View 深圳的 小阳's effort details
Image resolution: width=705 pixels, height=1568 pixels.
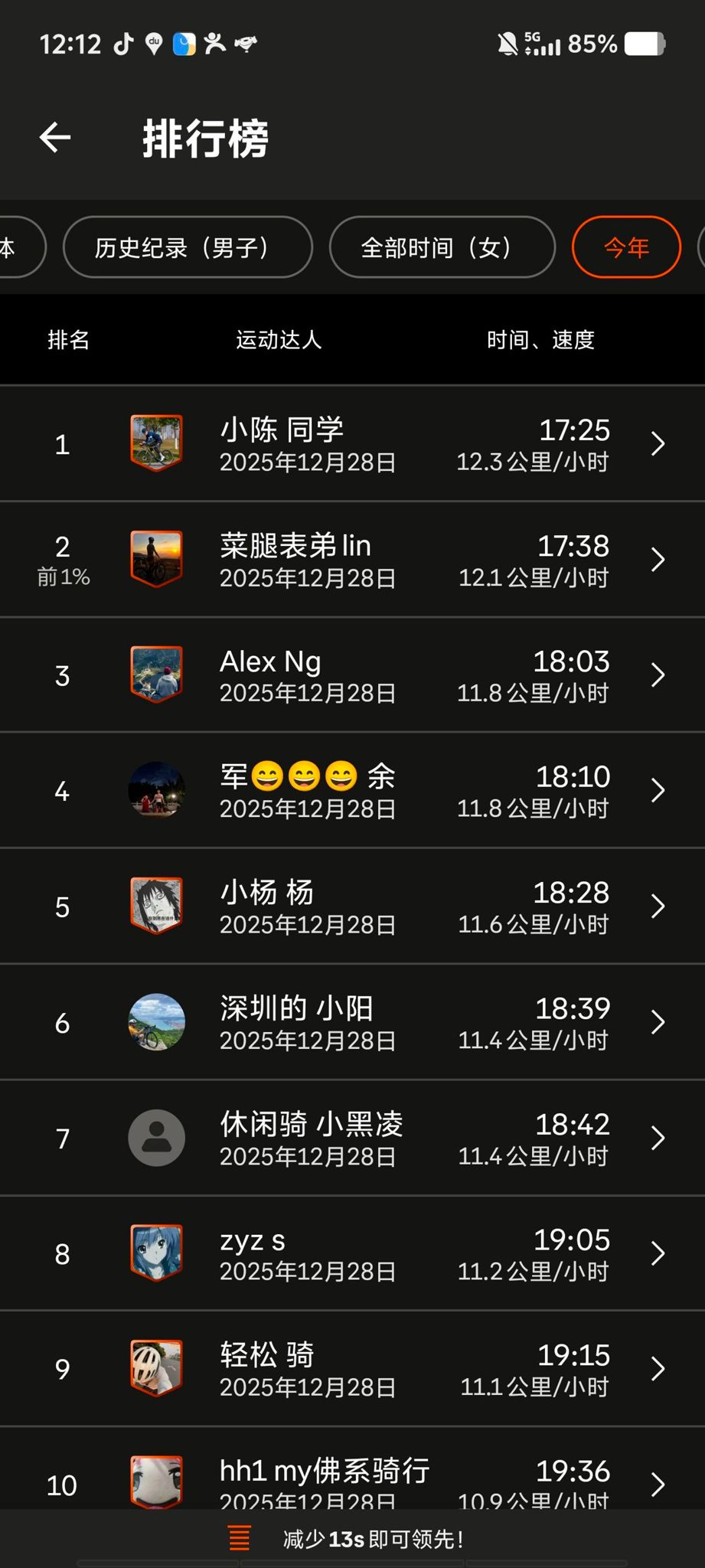click(x=352, y=1023)
